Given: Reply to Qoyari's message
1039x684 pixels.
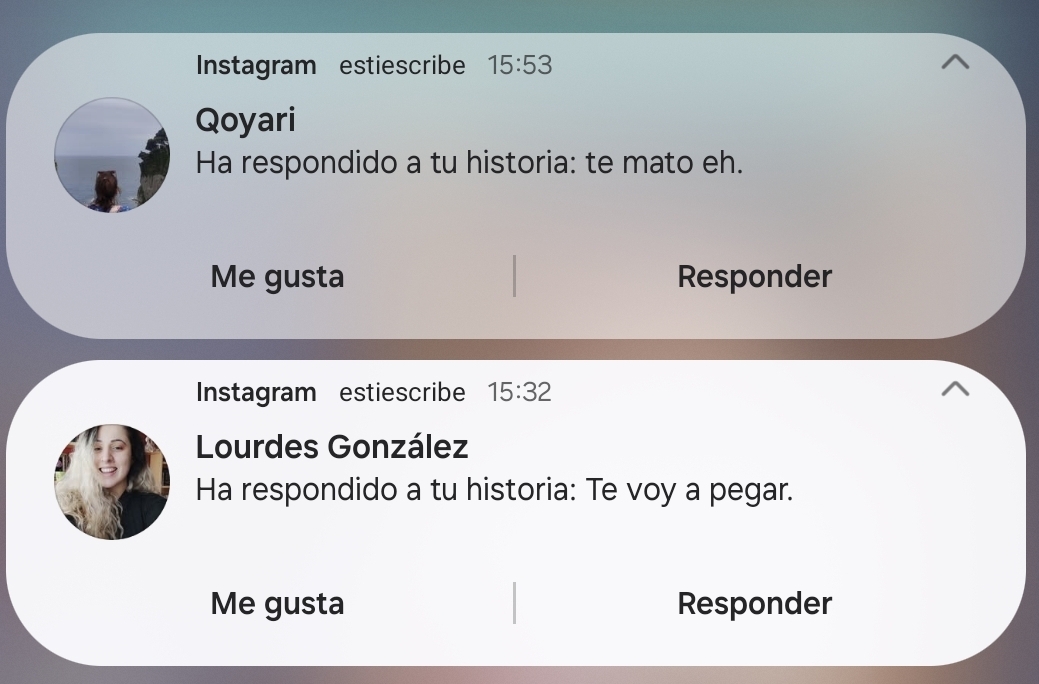Looking at the screenshot, I should (754, 277).
